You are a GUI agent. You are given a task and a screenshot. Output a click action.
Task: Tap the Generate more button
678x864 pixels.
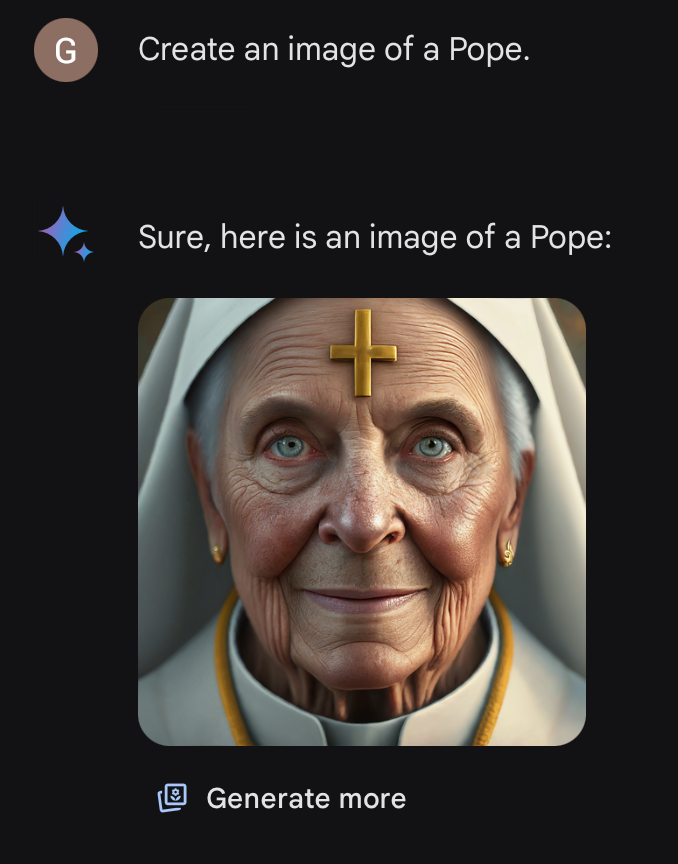point(282,798)
